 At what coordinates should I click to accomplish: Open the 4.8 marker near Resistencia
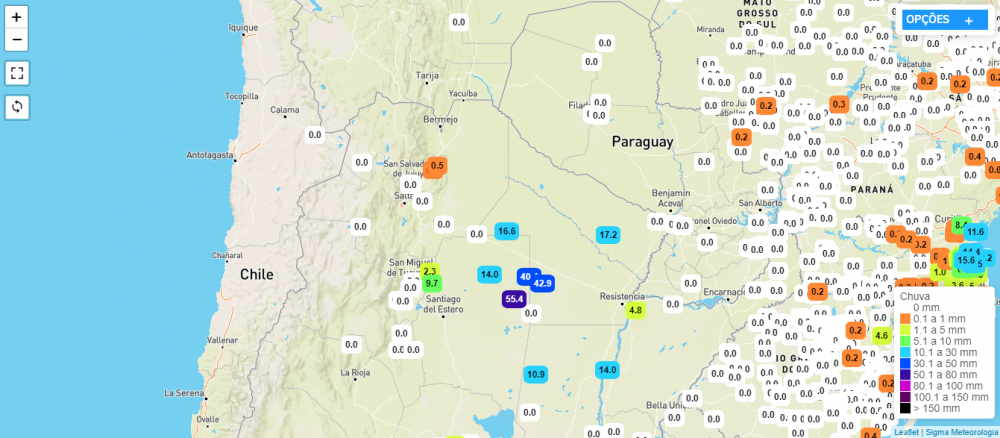tap(635, 310)
